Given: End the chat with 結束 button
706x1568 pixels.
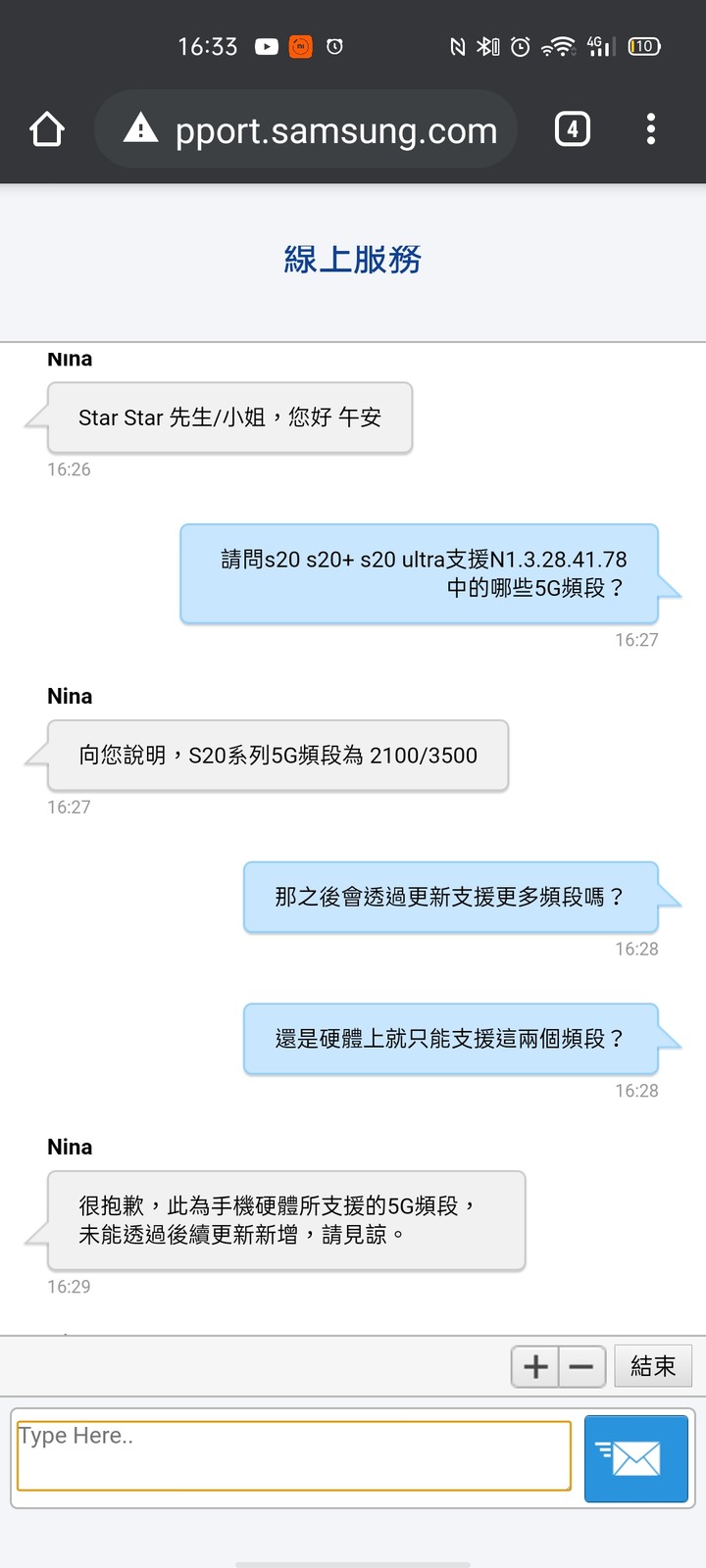Looking at the screenshot, I should click(653, 1366).
